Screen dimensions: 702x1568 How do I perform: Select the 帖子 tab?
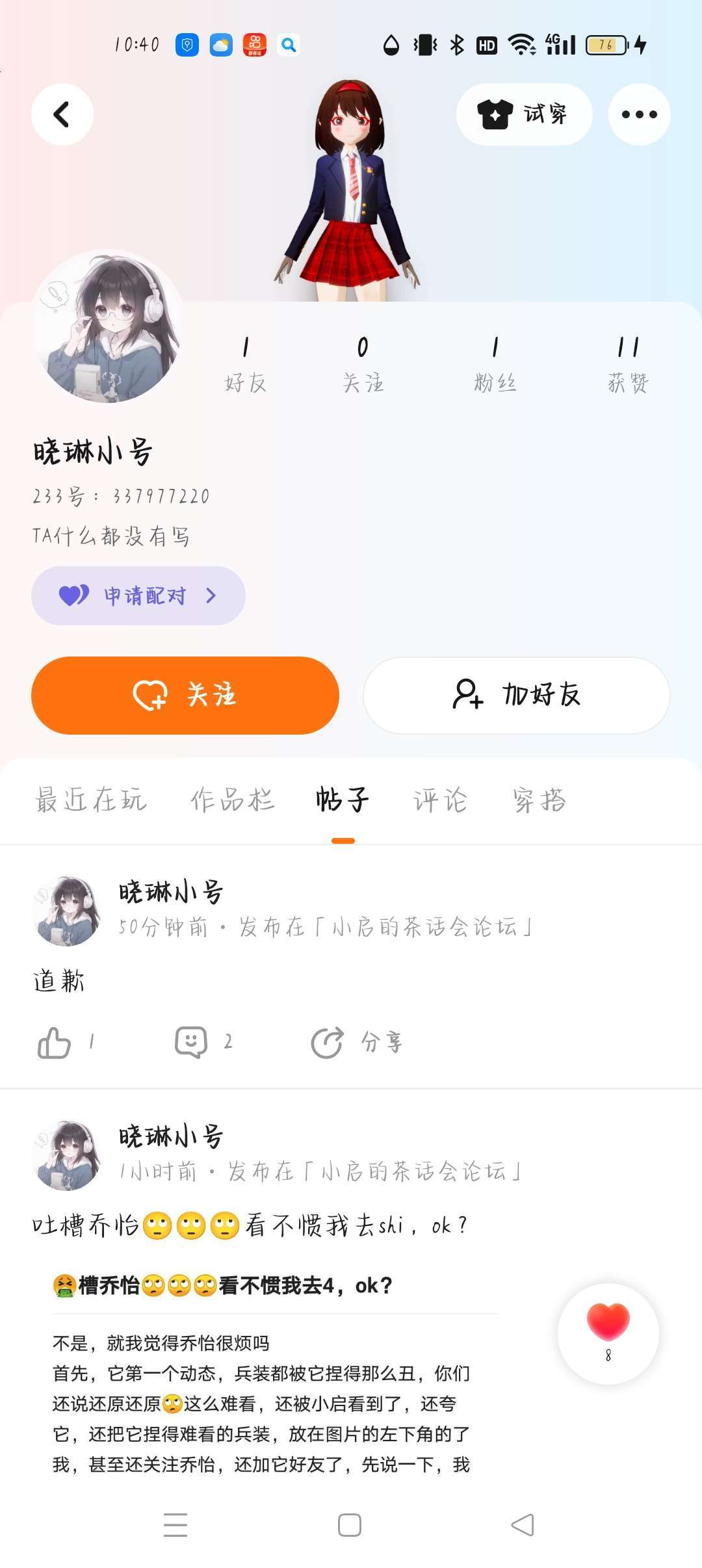point(343,800)
